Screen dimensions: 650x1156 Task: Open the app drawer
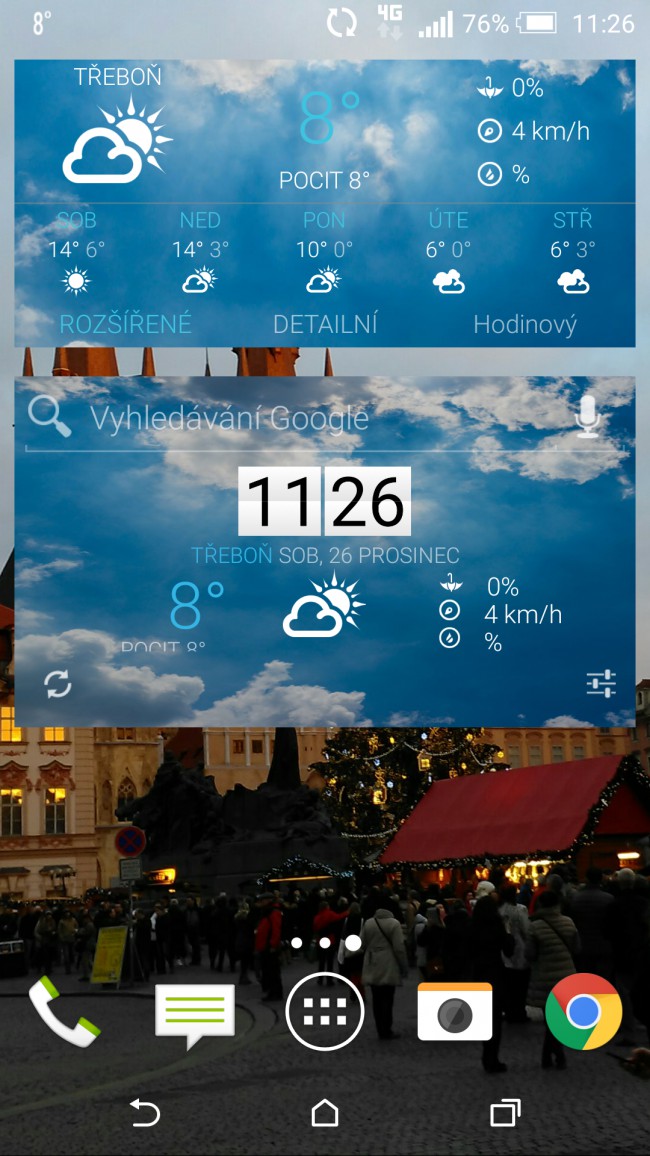point(324,1012)
